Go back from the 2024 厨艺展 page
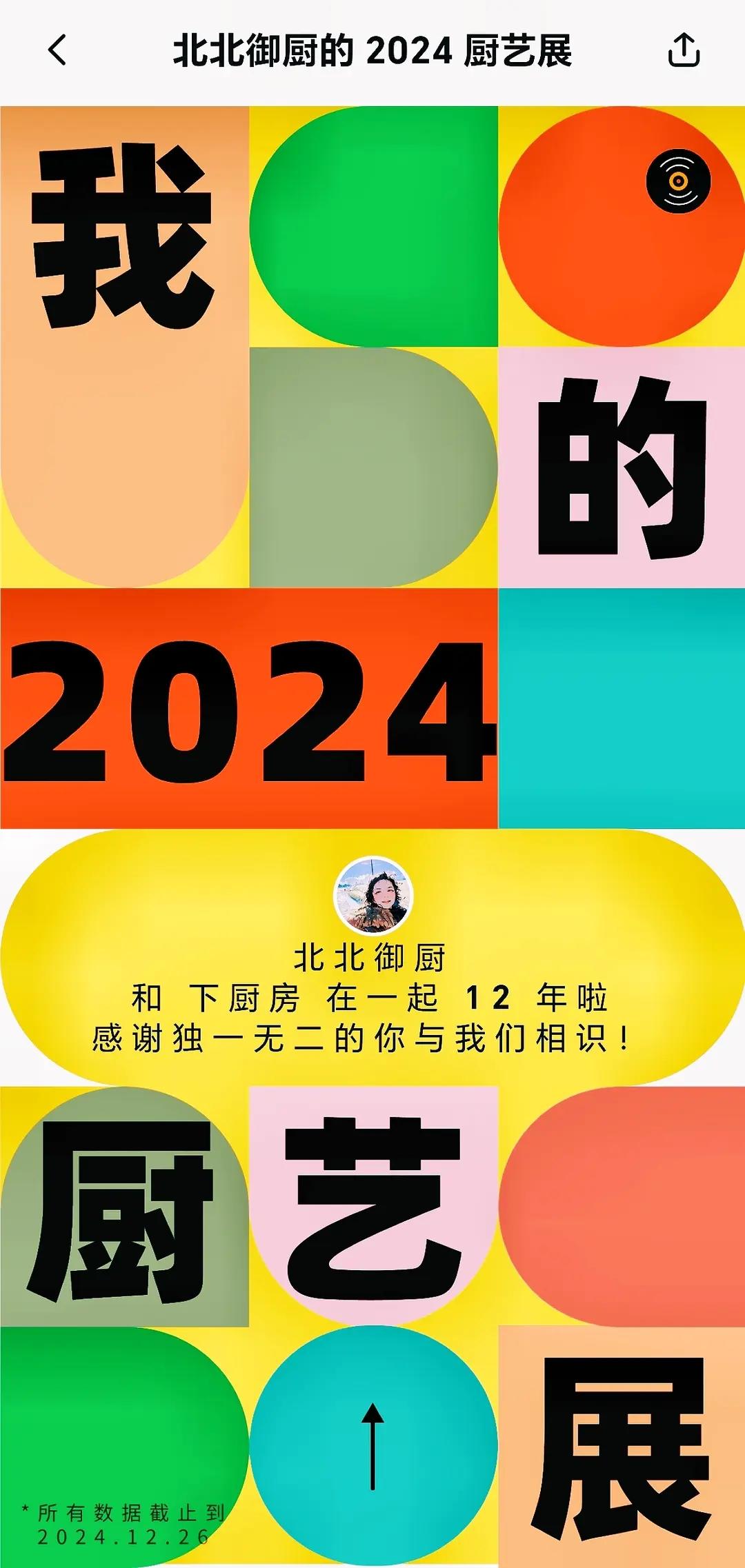 [58, 50]
